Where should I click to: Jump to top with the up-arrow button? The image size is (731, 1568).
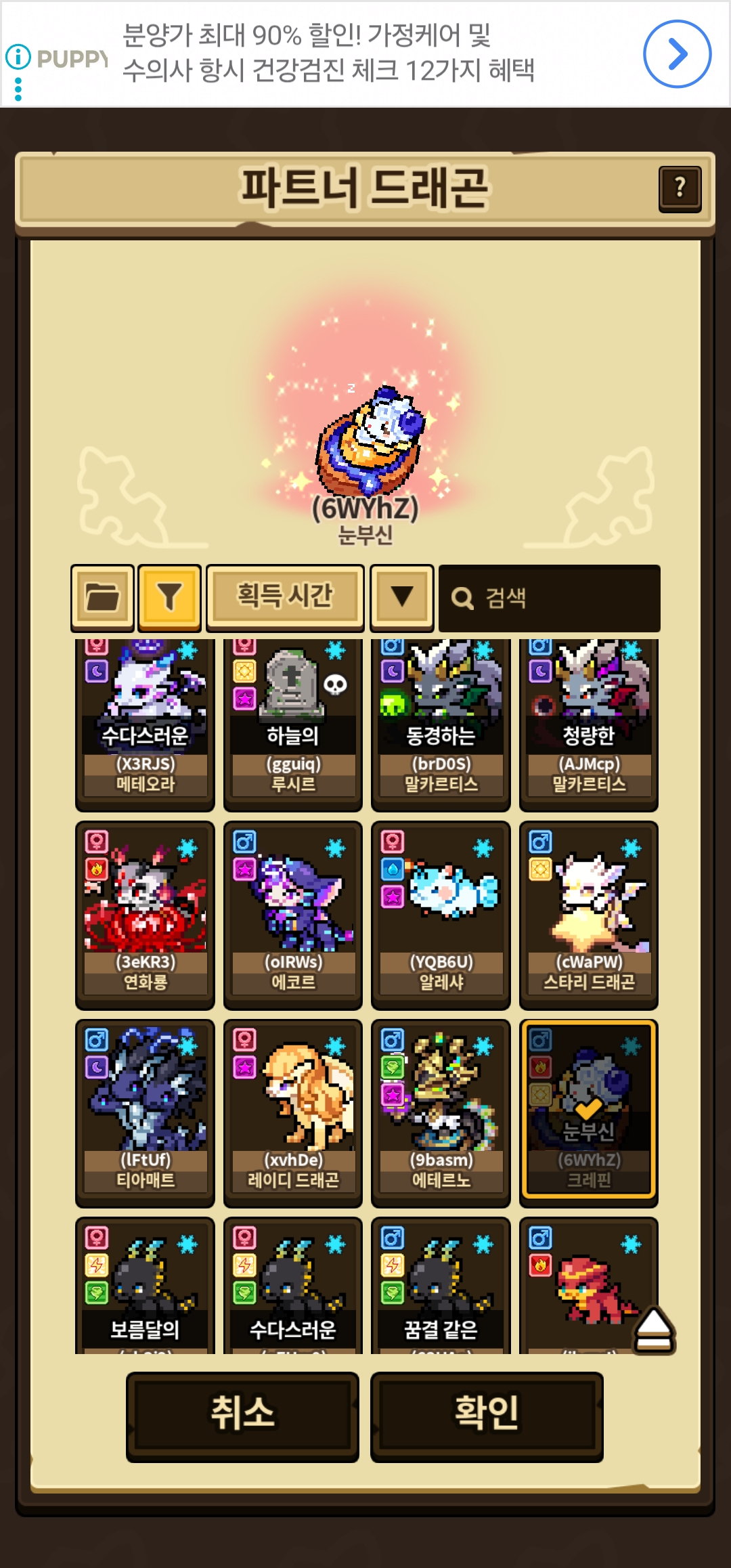pyautogui.click(x=654, y=1330)
